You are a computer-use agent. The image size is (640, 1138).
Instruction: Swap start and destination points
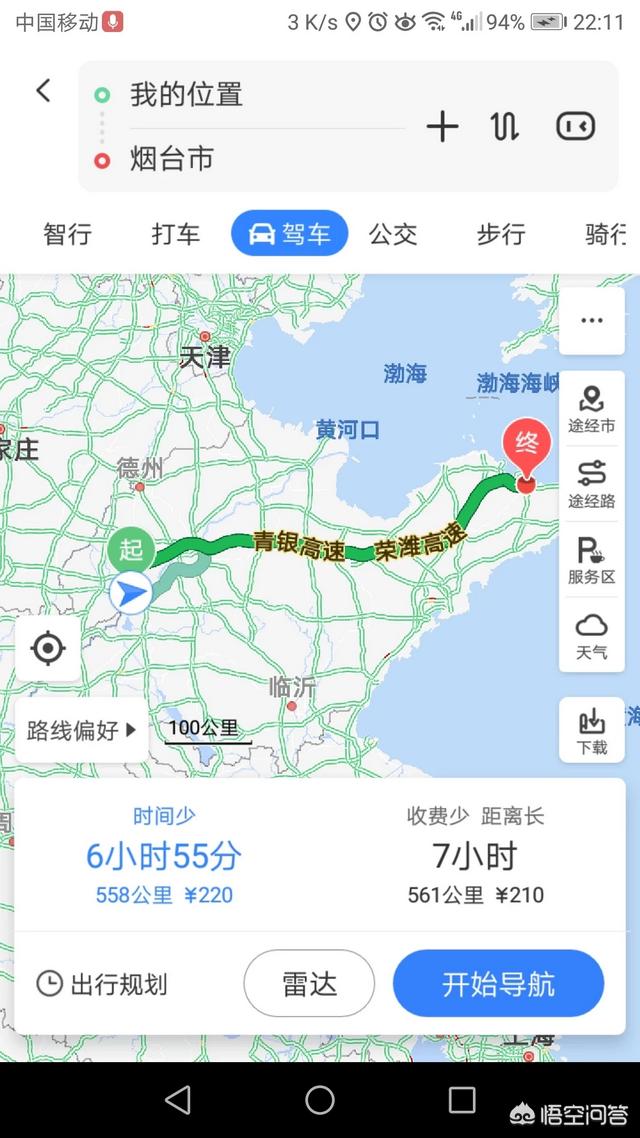click(504, 126)
